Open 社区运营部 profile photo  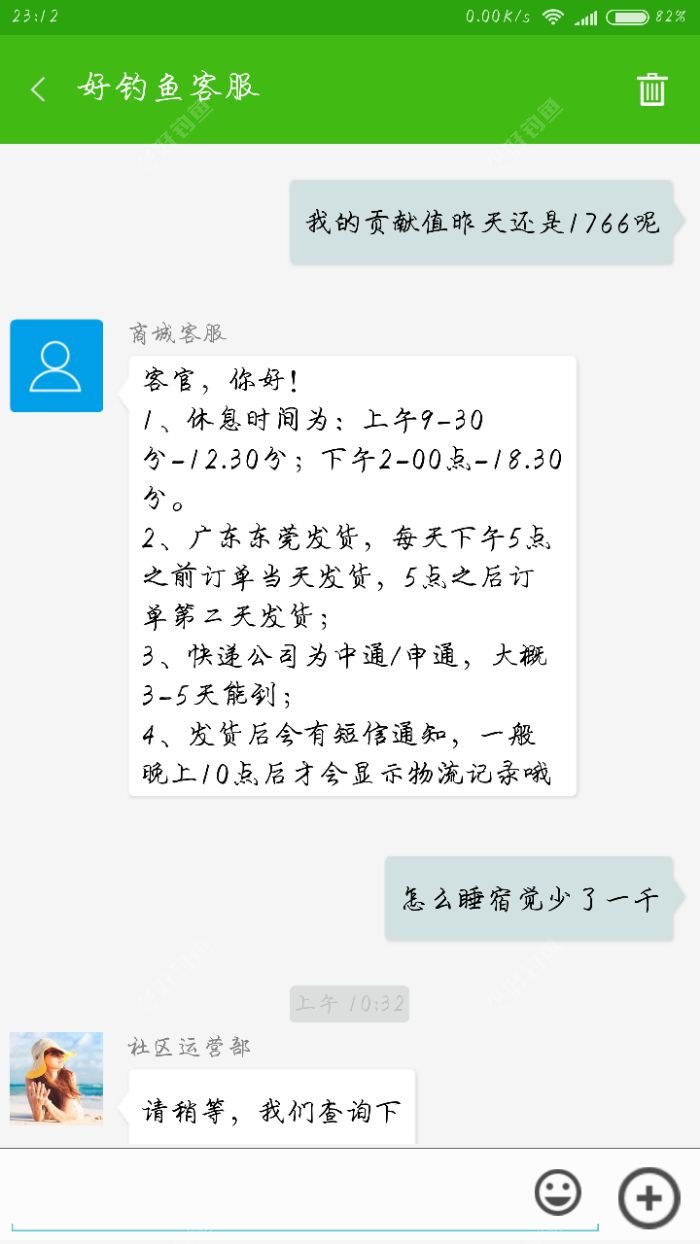56,1078
